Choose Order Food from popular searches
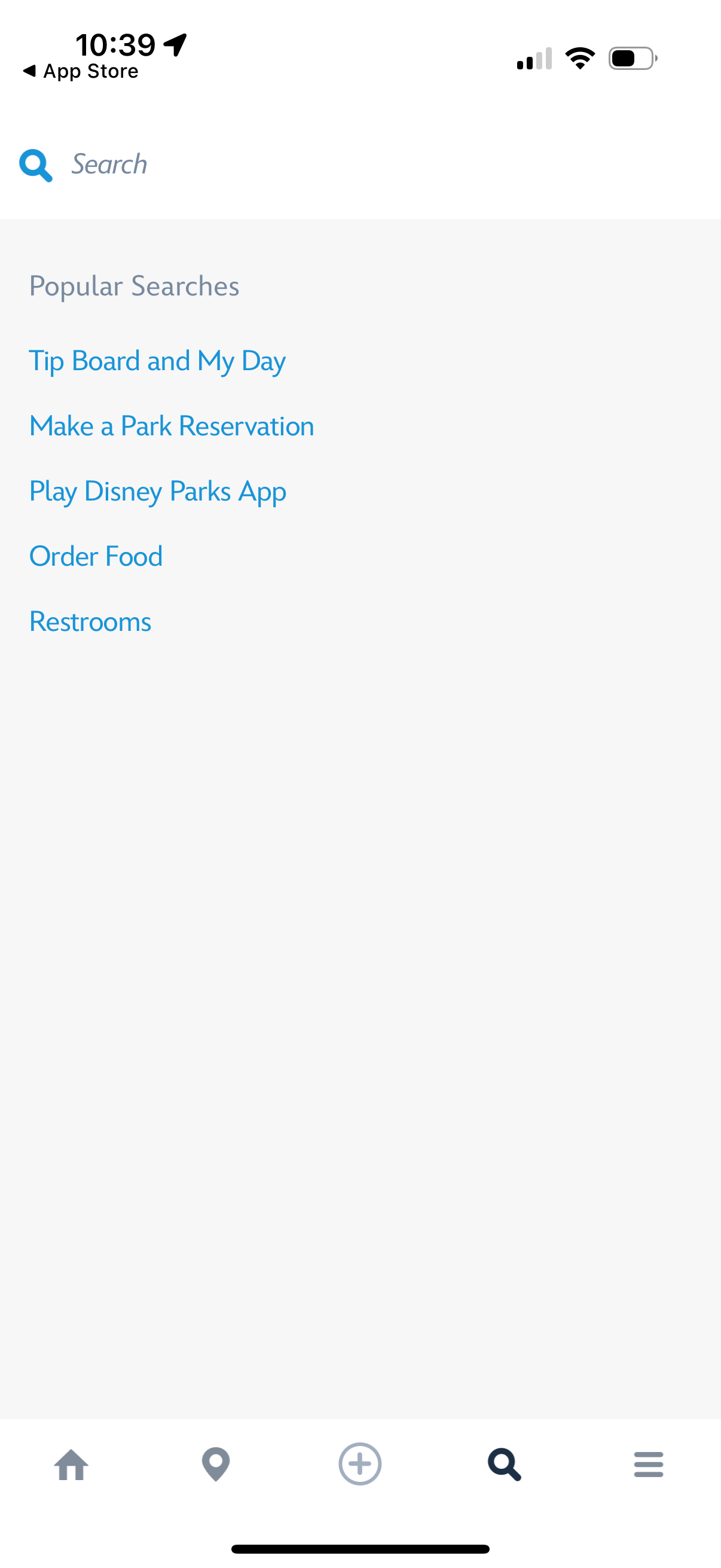Screen dimensions: 721x1568 coord(95,556)
